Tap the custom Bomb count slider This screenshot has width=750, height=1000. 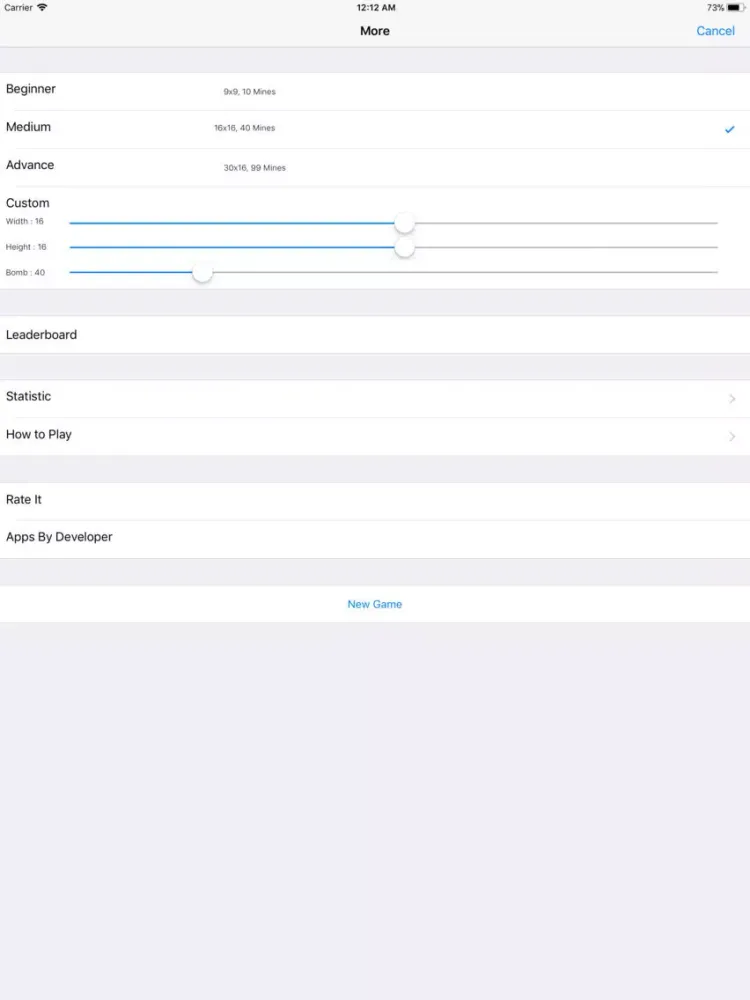pyautogui.click(x=202, y=272)
